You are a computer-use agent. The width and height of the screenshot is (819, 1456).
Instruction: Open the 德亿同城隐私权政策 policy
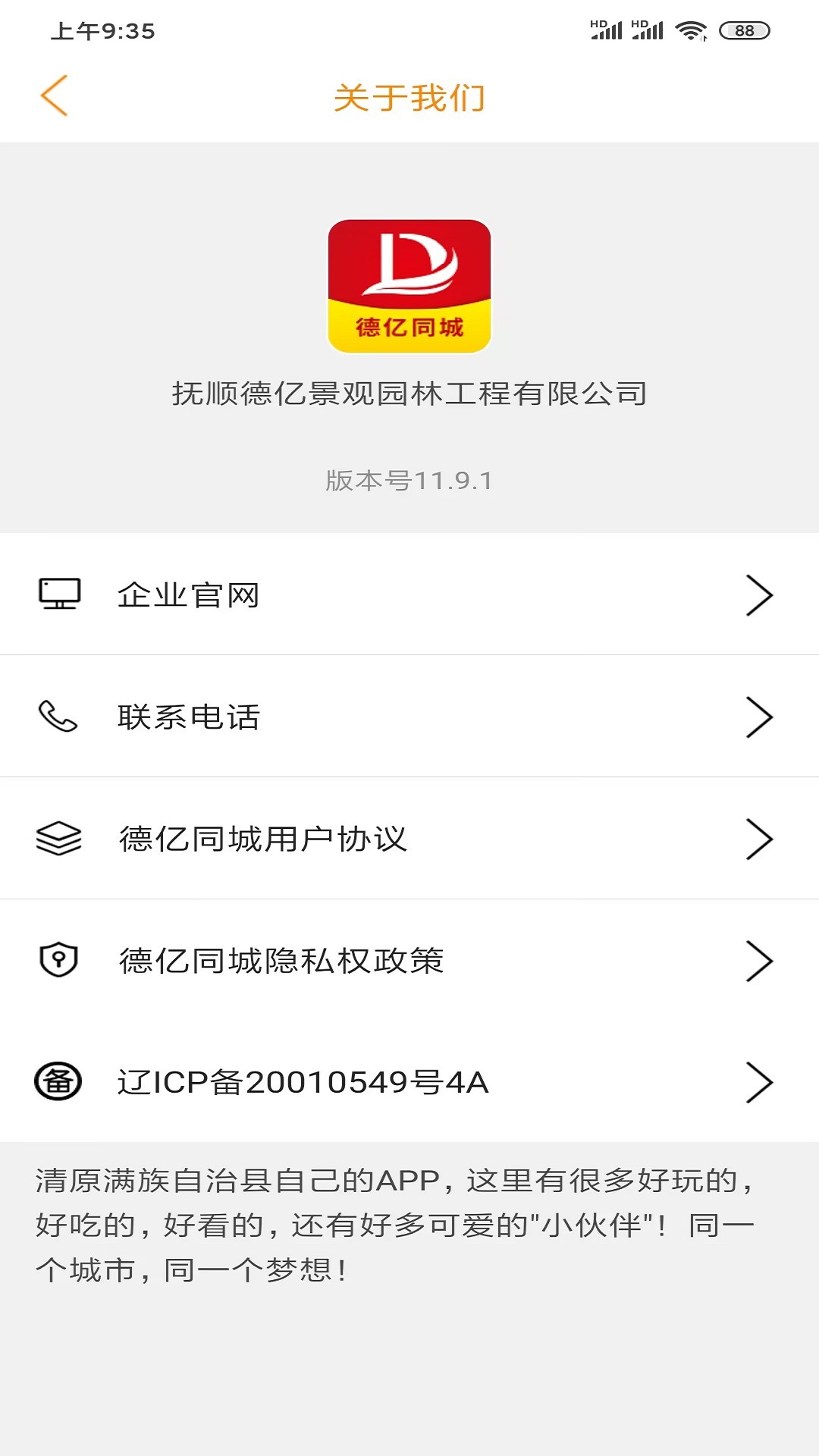click(x=281, y=962)
